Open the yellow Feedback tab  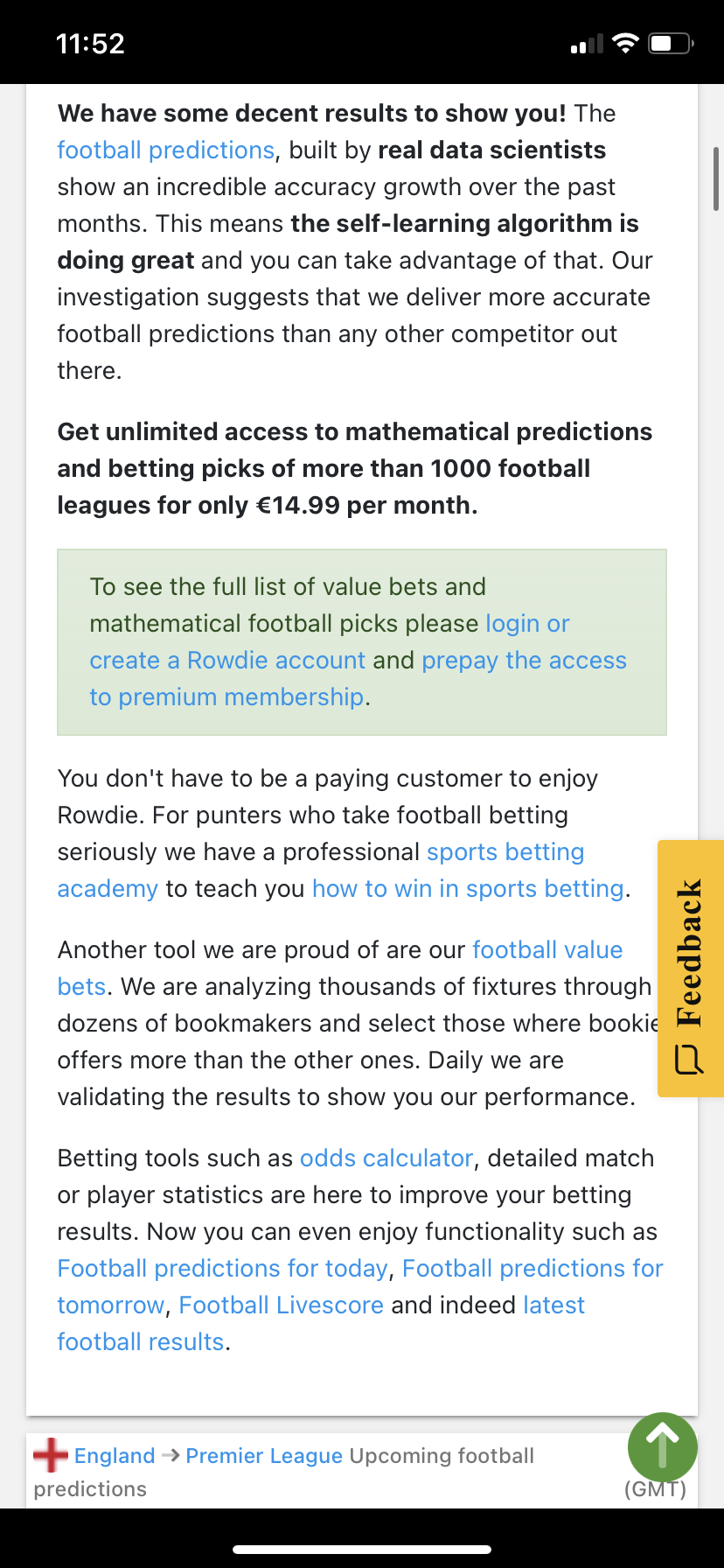click(690, 968)
